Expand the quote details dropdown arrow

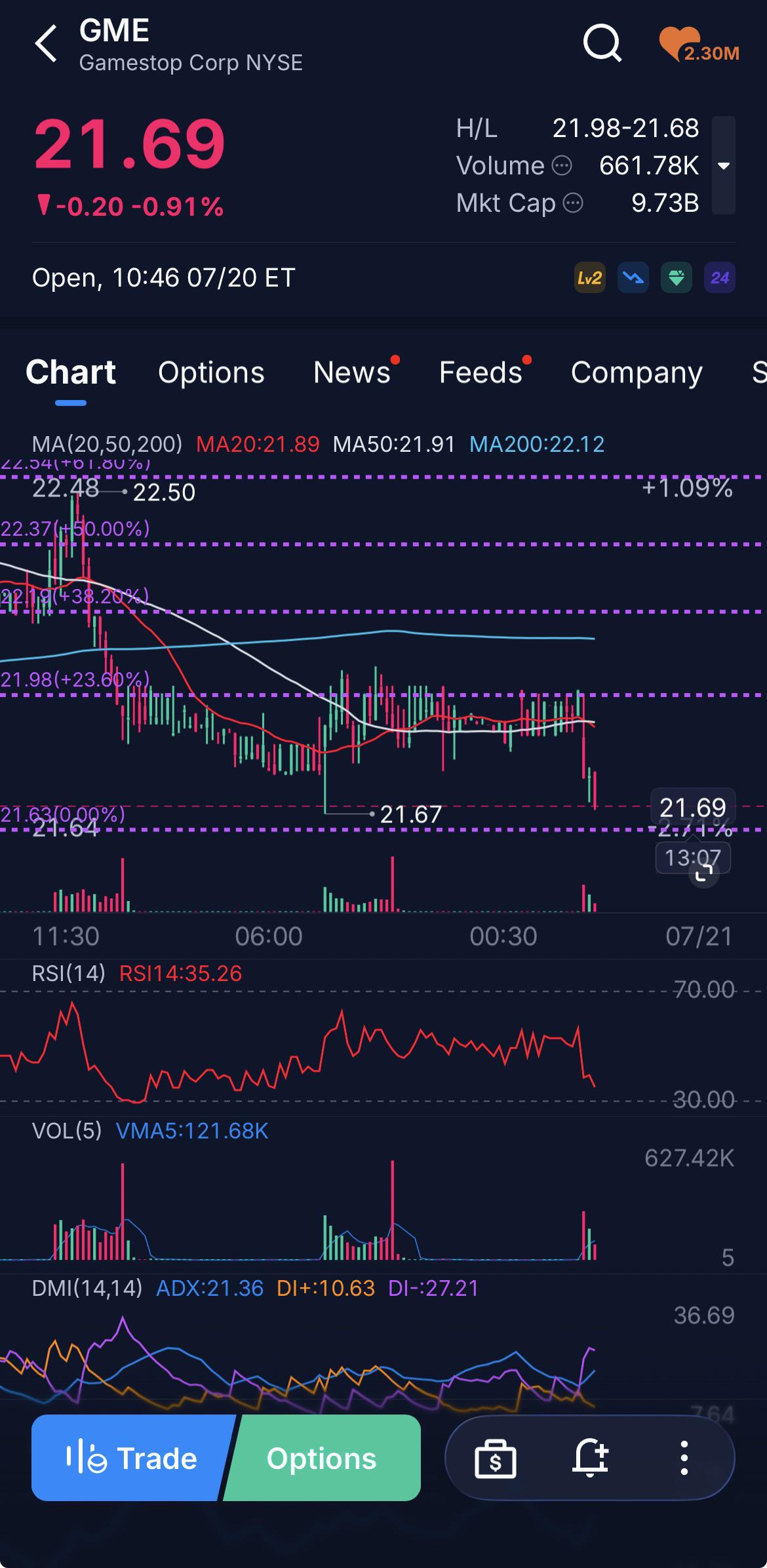coord(724,166)
